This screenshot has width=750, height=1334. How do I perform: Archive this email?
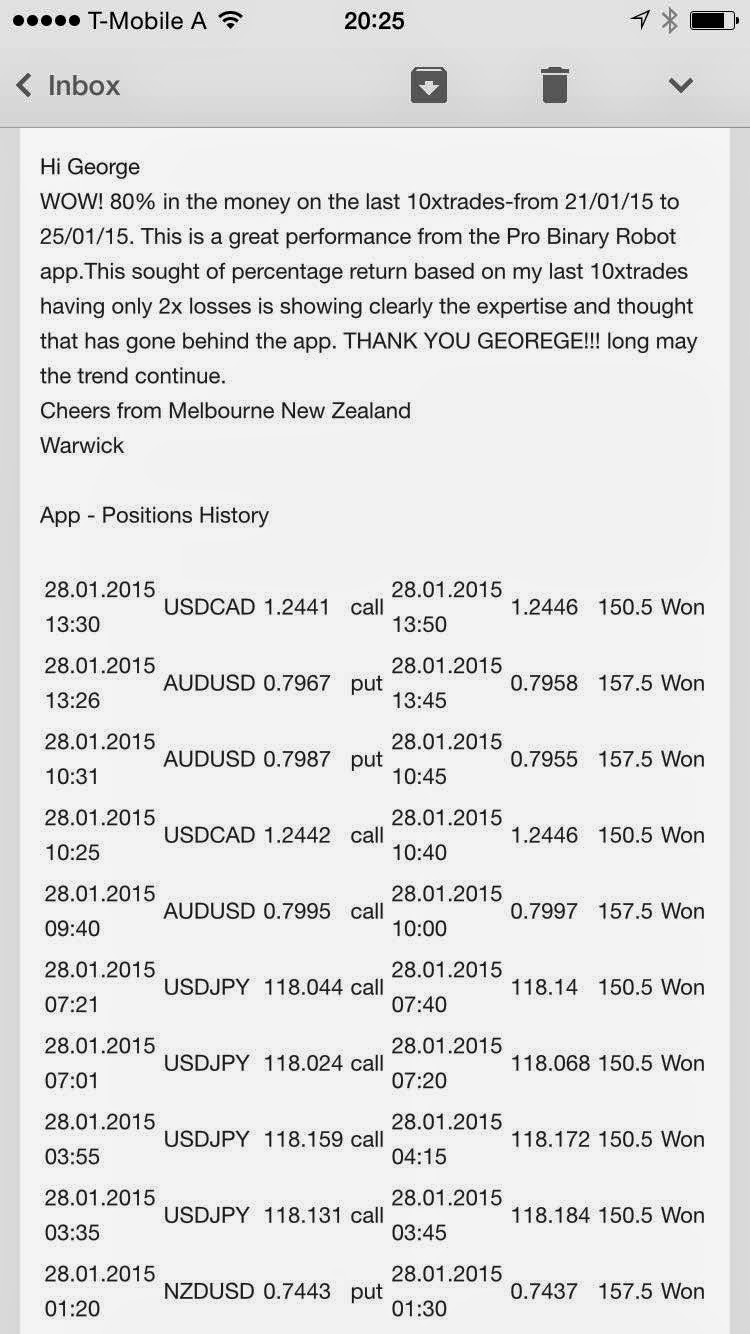tap(428, 86)
